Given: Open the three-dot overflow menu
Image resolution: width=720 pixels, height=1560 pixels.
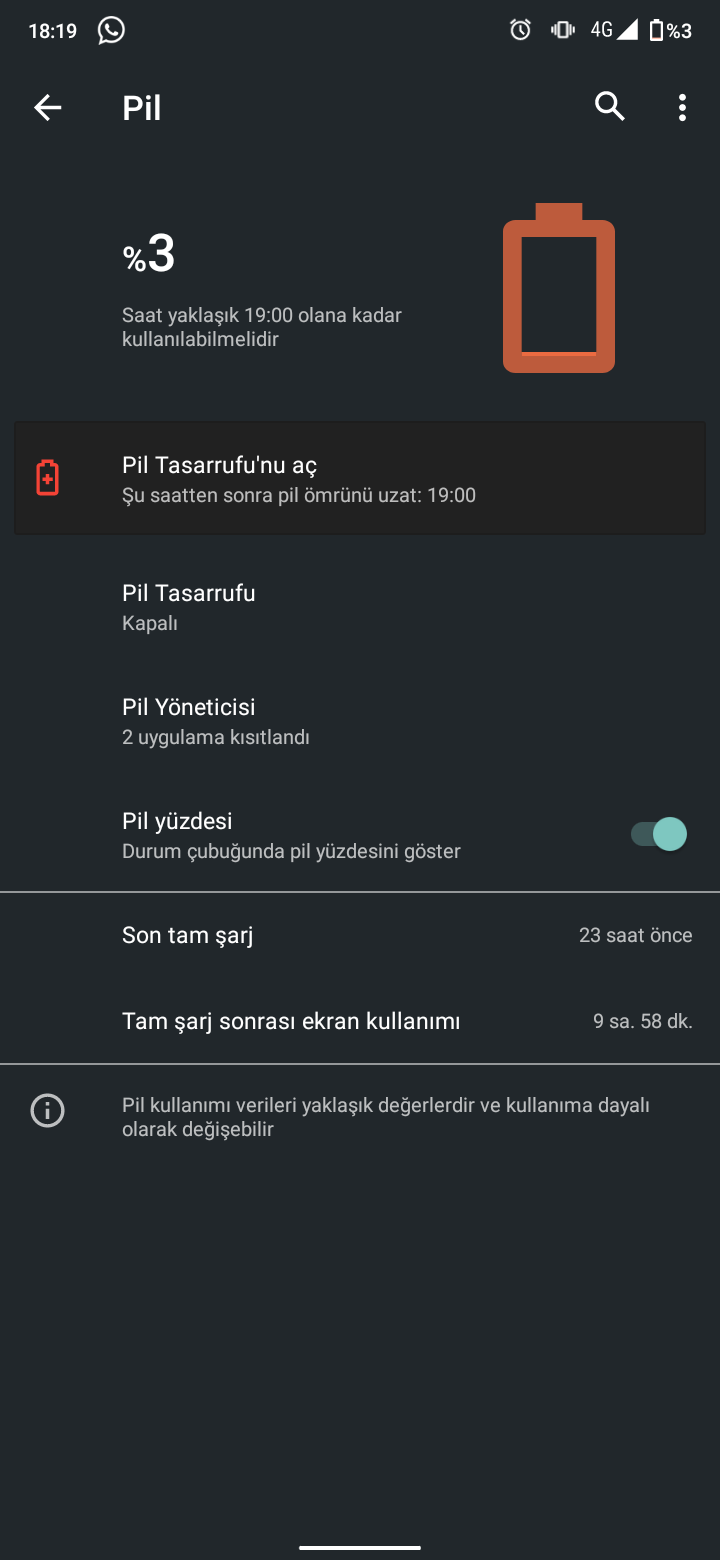Looking at the screenshot, I should point(682,107).
